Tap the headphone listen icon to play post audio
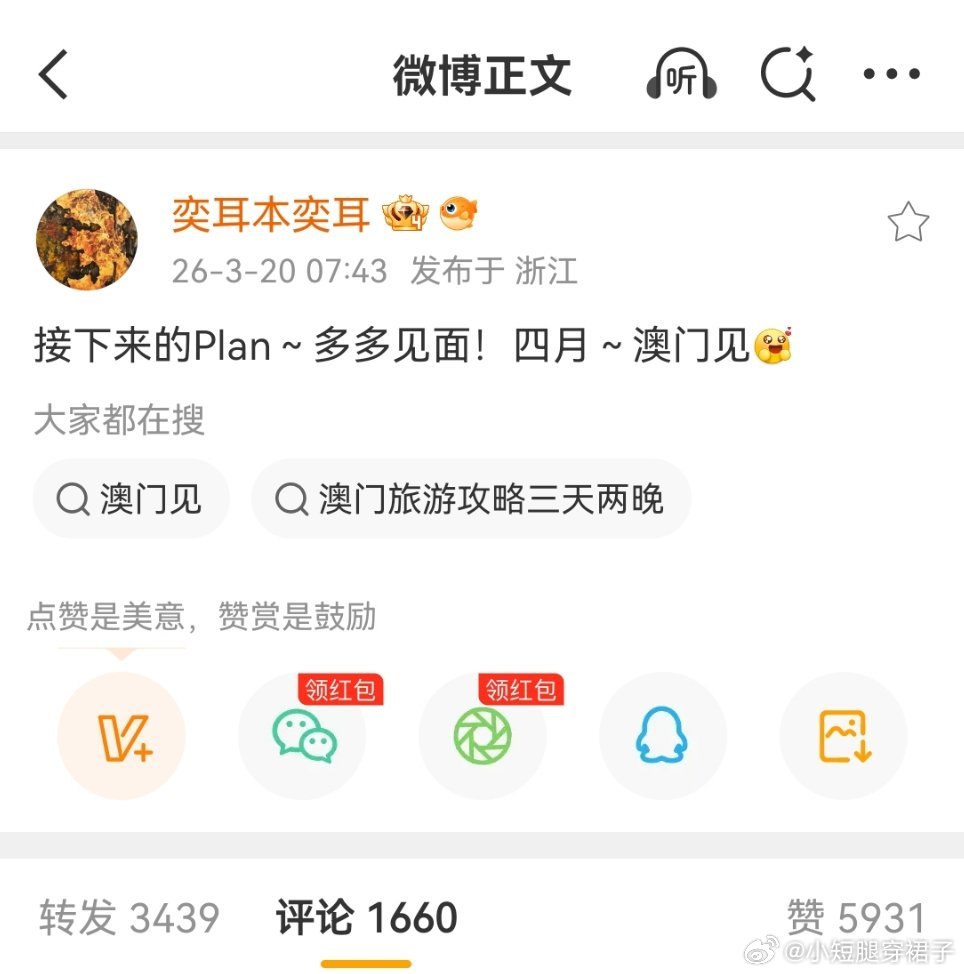964x974 pixels. click(681, 74)
